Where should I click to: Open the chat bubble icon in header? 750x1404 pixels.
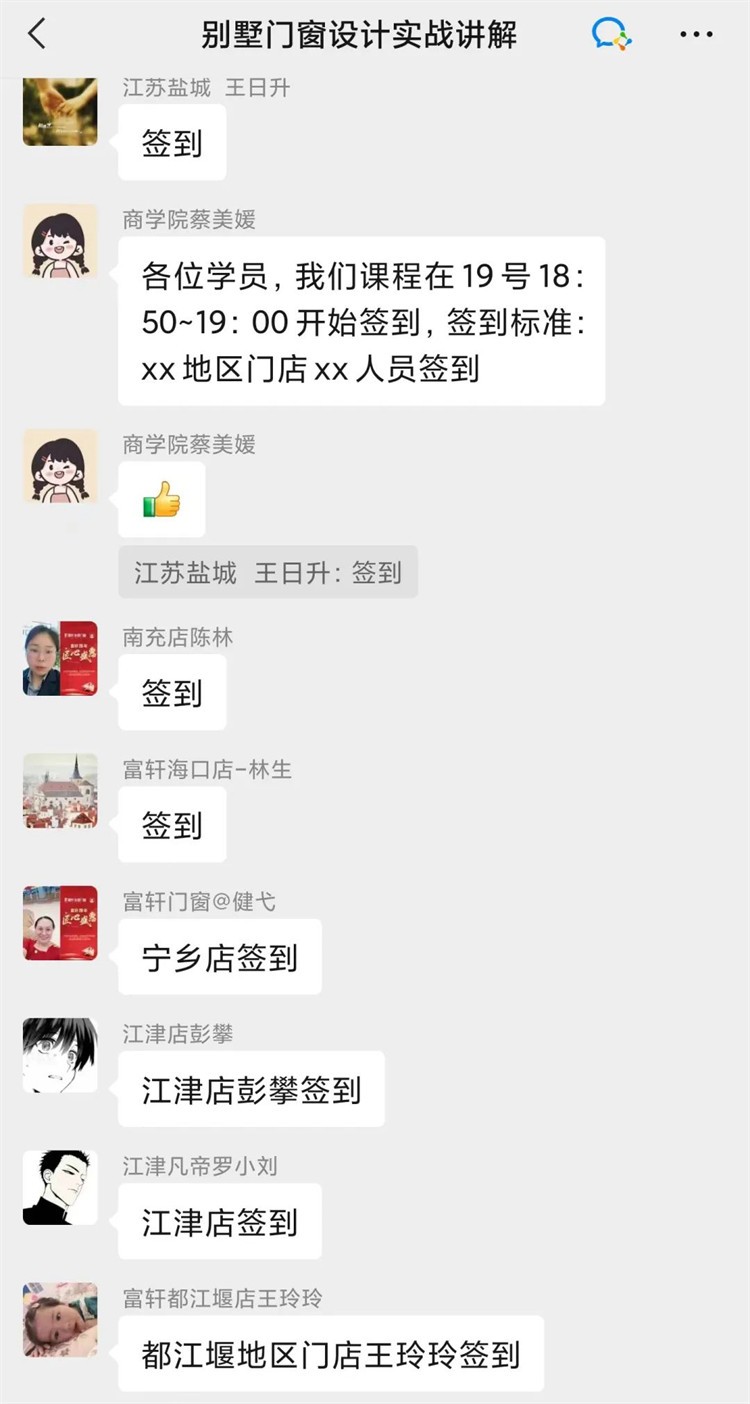coord(611,34)
